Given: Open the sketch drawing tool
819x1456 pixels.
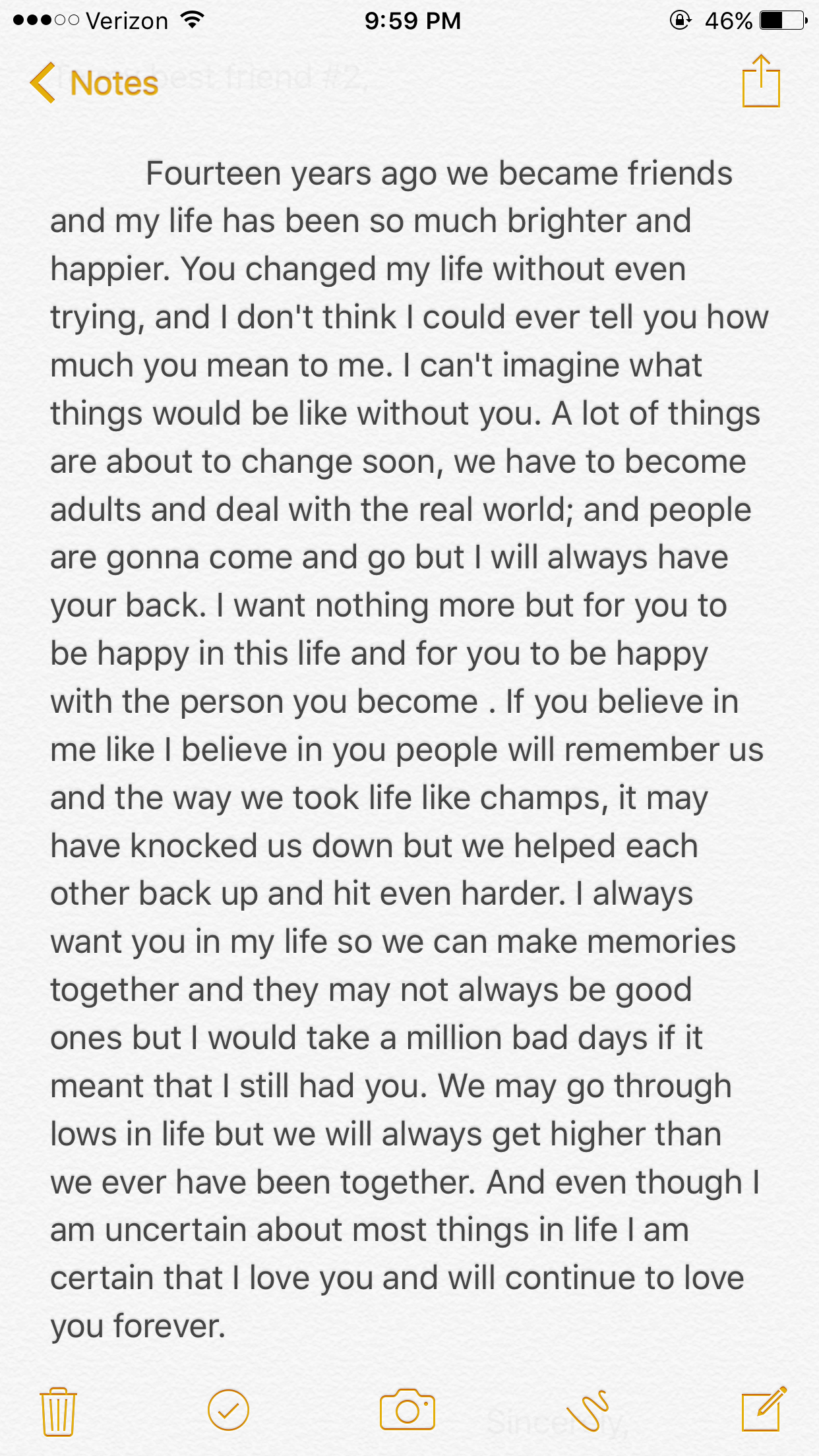Looking at the screenshot, I should point(587,1410).
